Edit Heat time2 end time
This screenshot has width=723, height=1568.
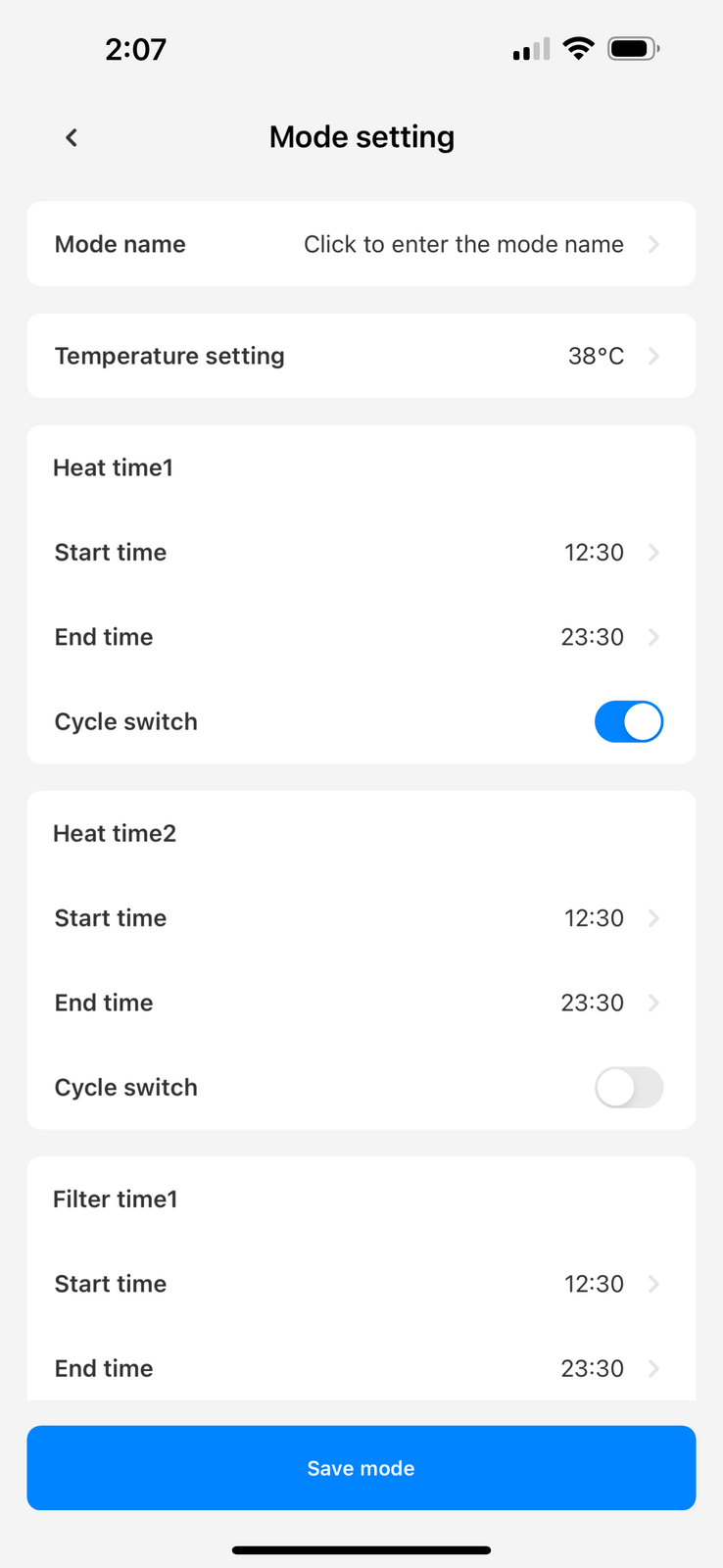(361, 1003)
